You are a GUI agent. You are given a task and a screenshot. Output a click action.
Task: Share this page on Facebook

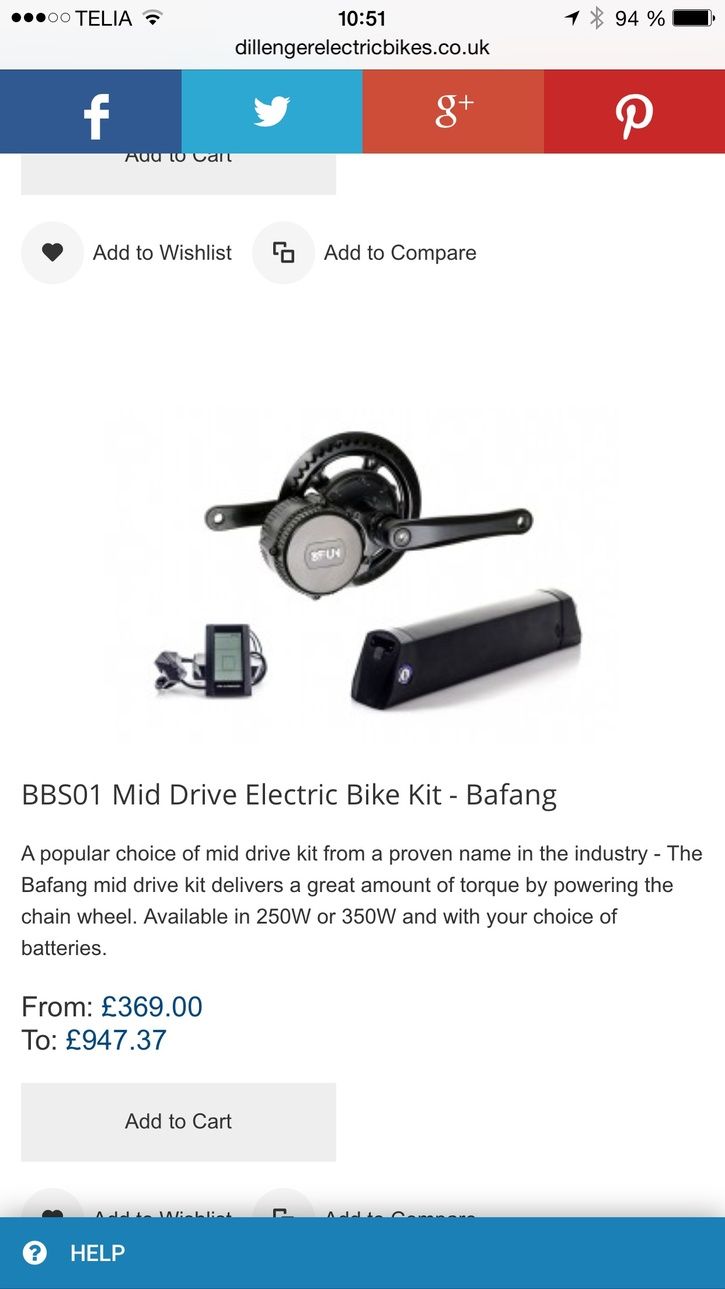91,112
